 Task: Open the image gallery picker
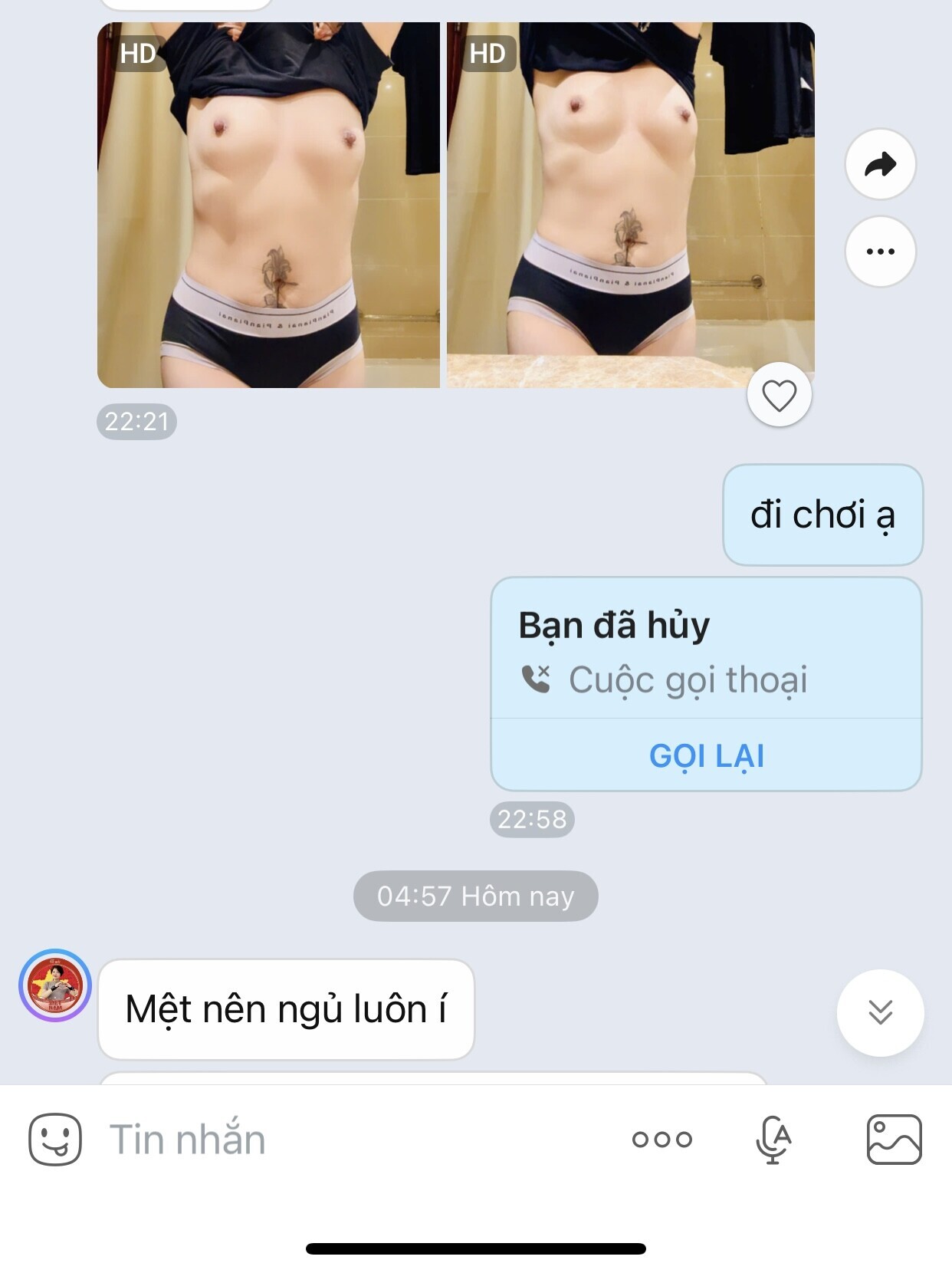[894, 1139]
